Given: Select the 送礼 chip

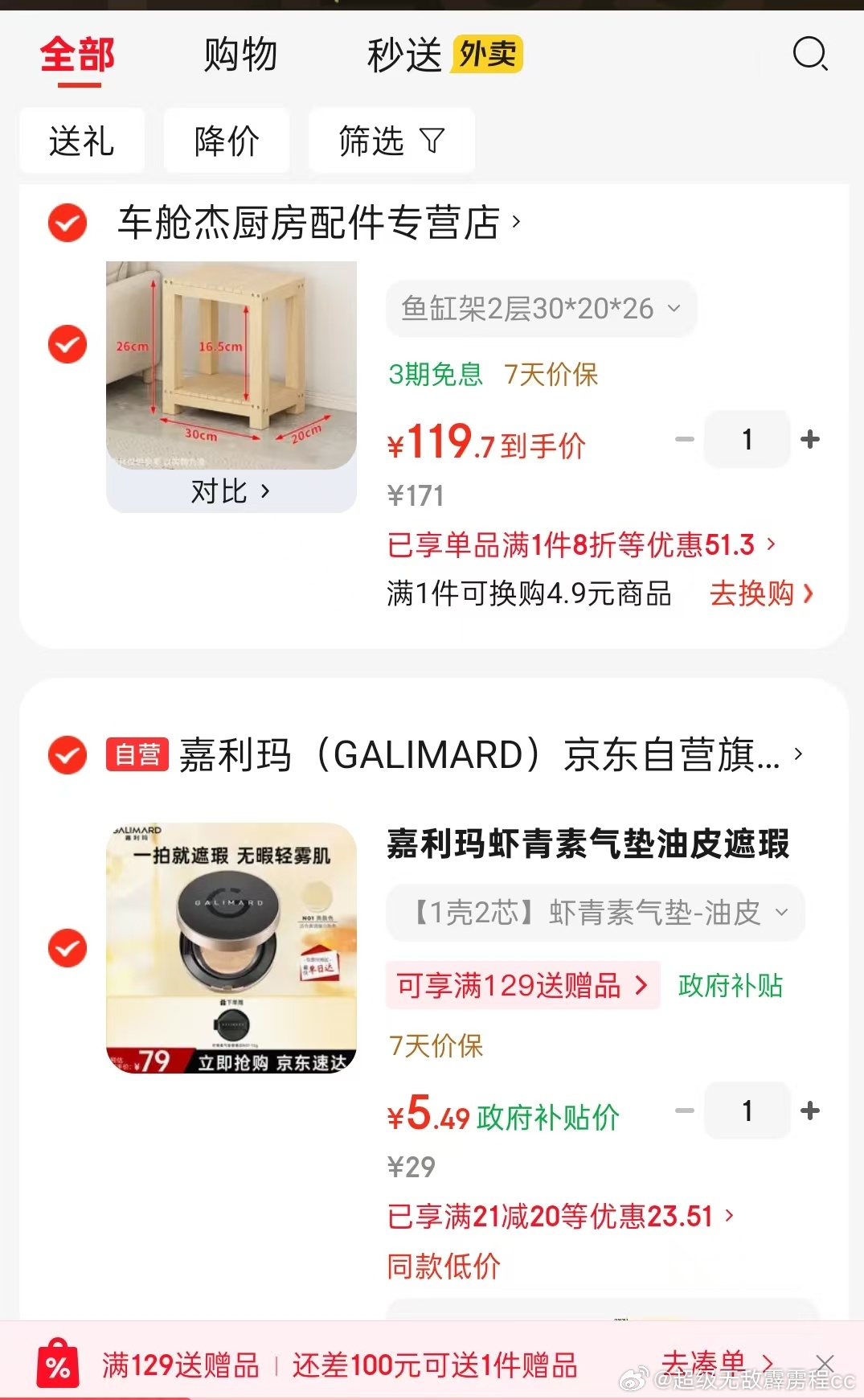Looking at the screenshot, I should click(x=82, y=141).
